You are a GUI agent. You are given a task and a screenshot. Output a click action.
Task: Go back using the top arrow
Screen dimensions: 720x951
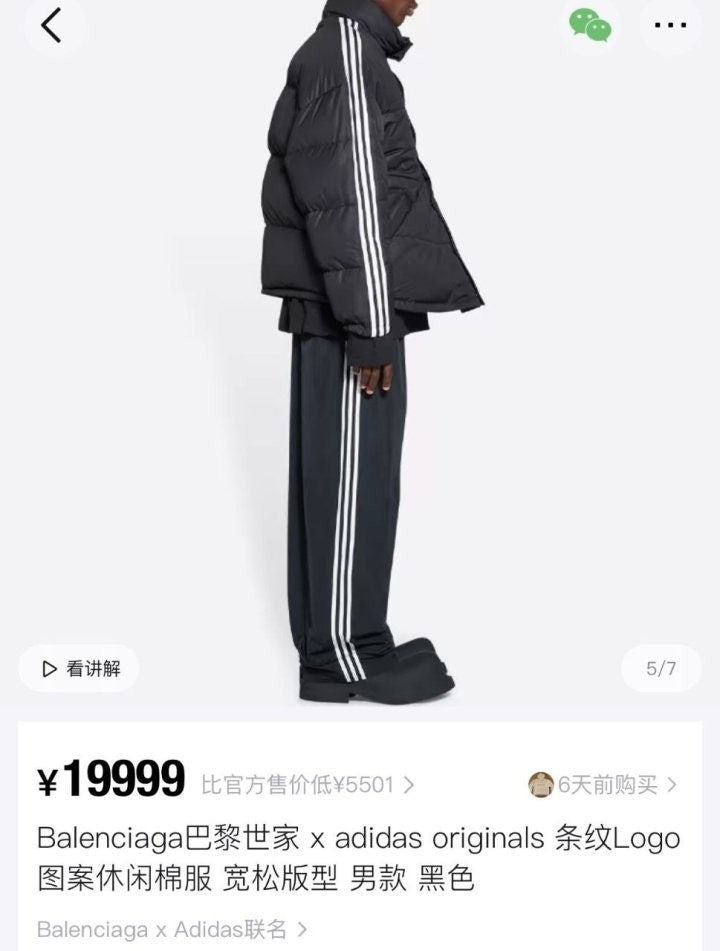pyautogui.click(x=51, y=25)
